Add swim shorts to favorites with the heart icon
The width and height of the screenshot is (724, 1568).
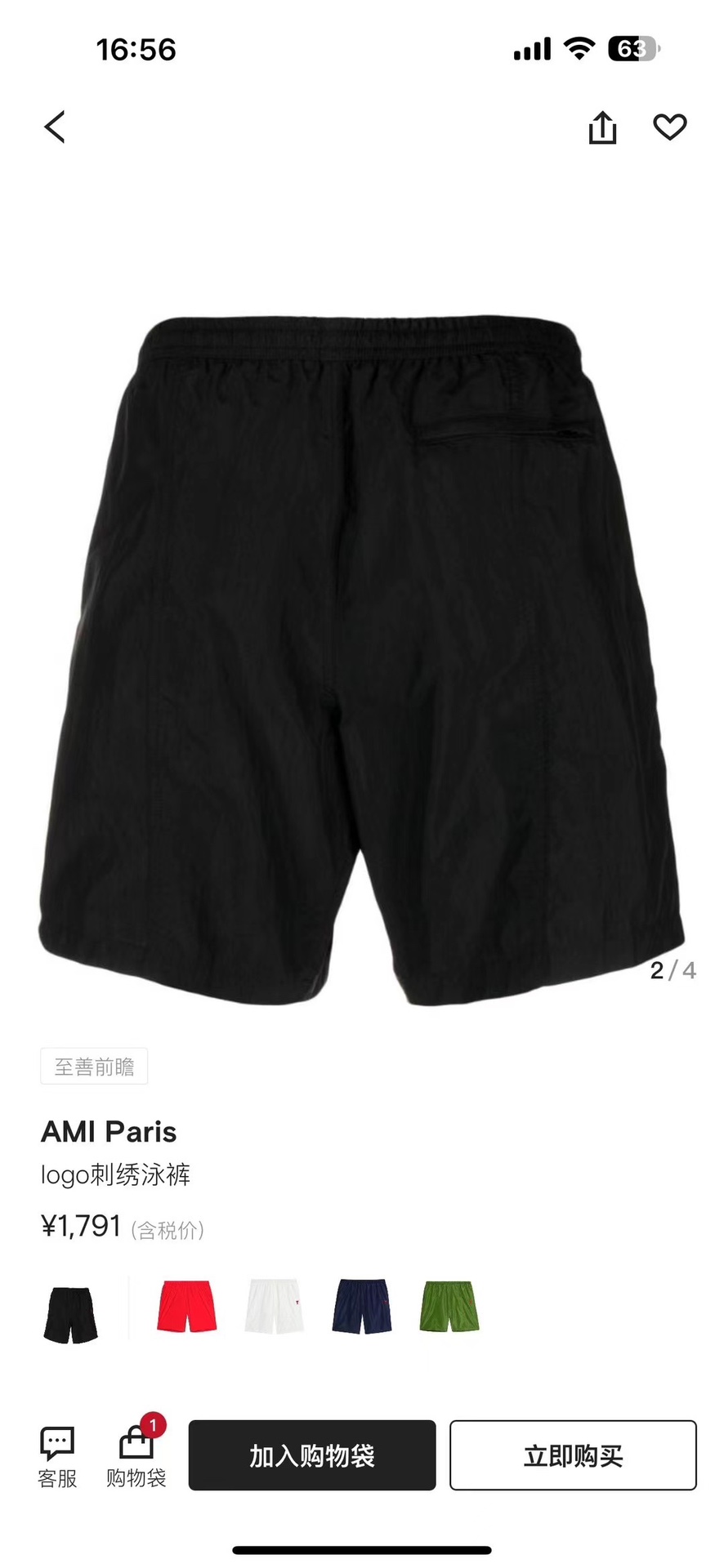669,127
